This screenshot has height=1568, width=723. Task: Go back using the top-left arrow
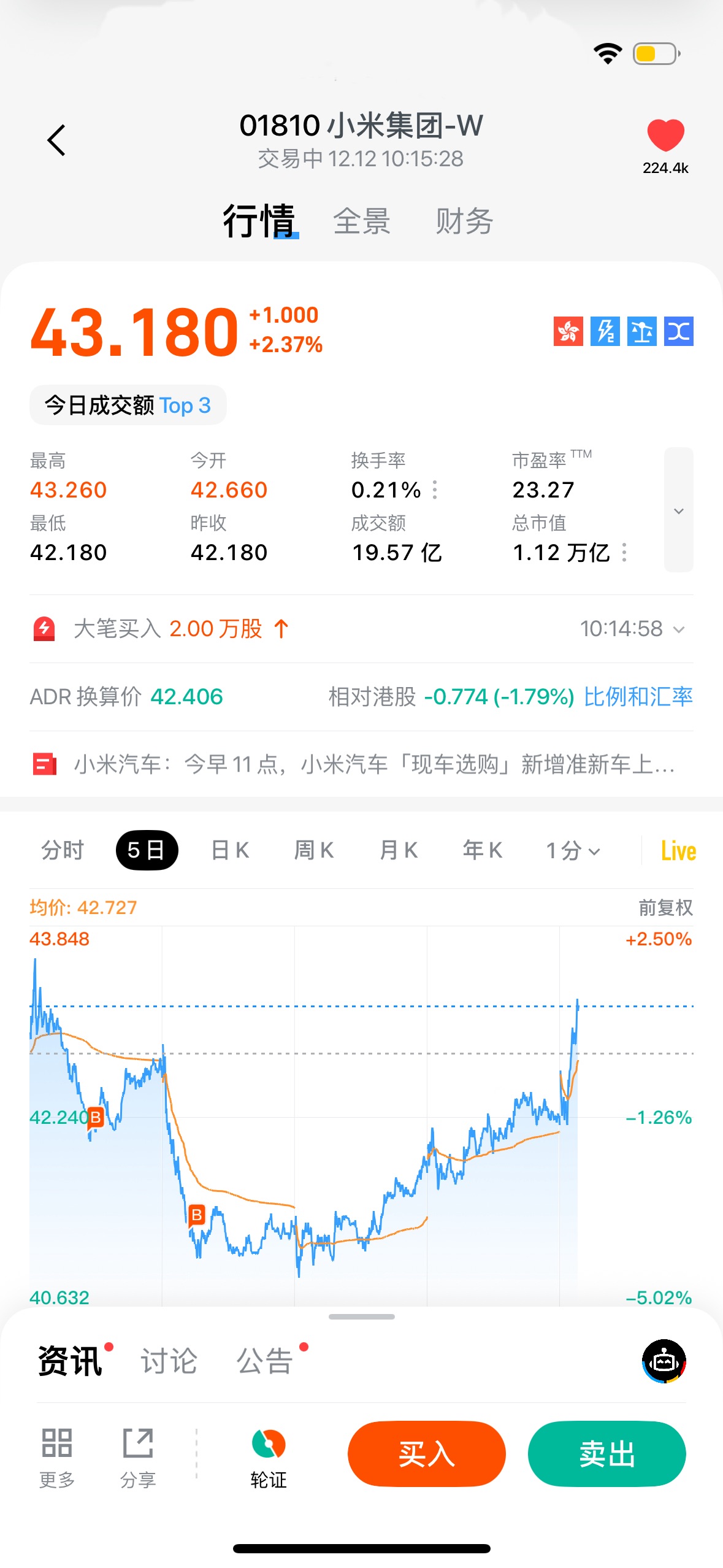click(x=56, y=140)
